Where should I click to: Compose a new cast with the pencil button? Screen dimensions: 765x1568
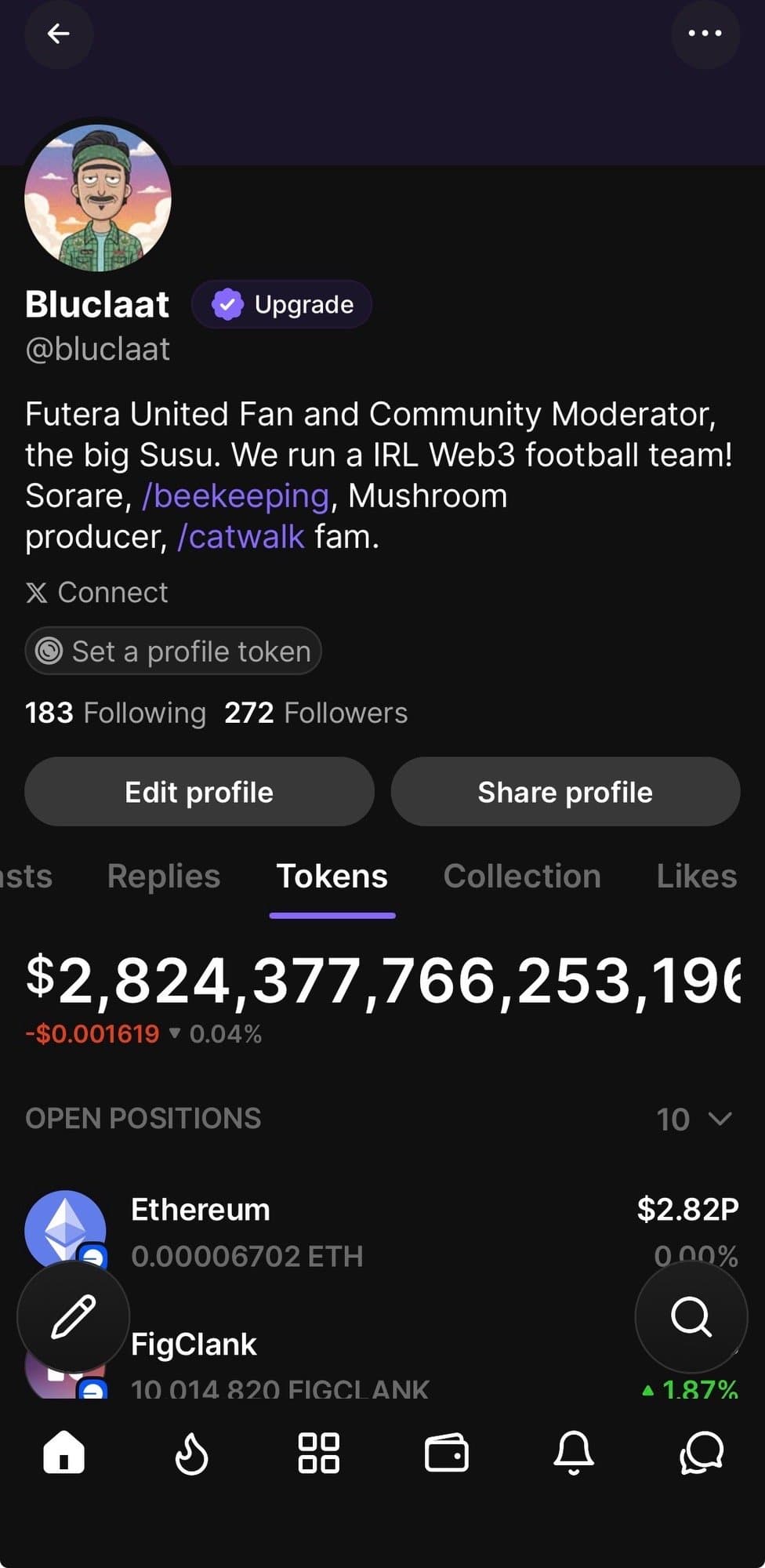(74, 1316)
